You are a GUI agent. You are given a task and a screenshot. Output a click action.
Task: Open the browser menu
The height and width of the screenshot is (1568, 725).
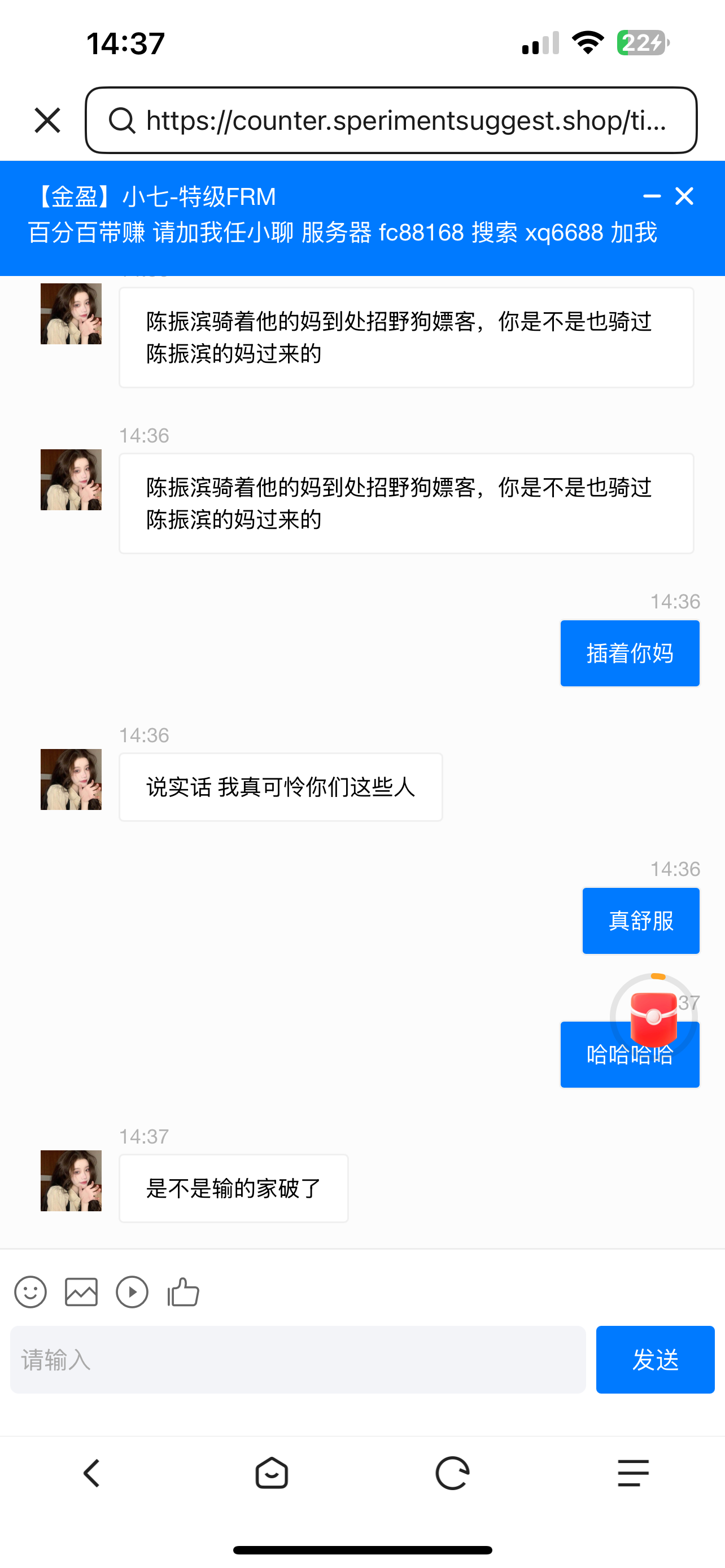(x=633, y=1473)
